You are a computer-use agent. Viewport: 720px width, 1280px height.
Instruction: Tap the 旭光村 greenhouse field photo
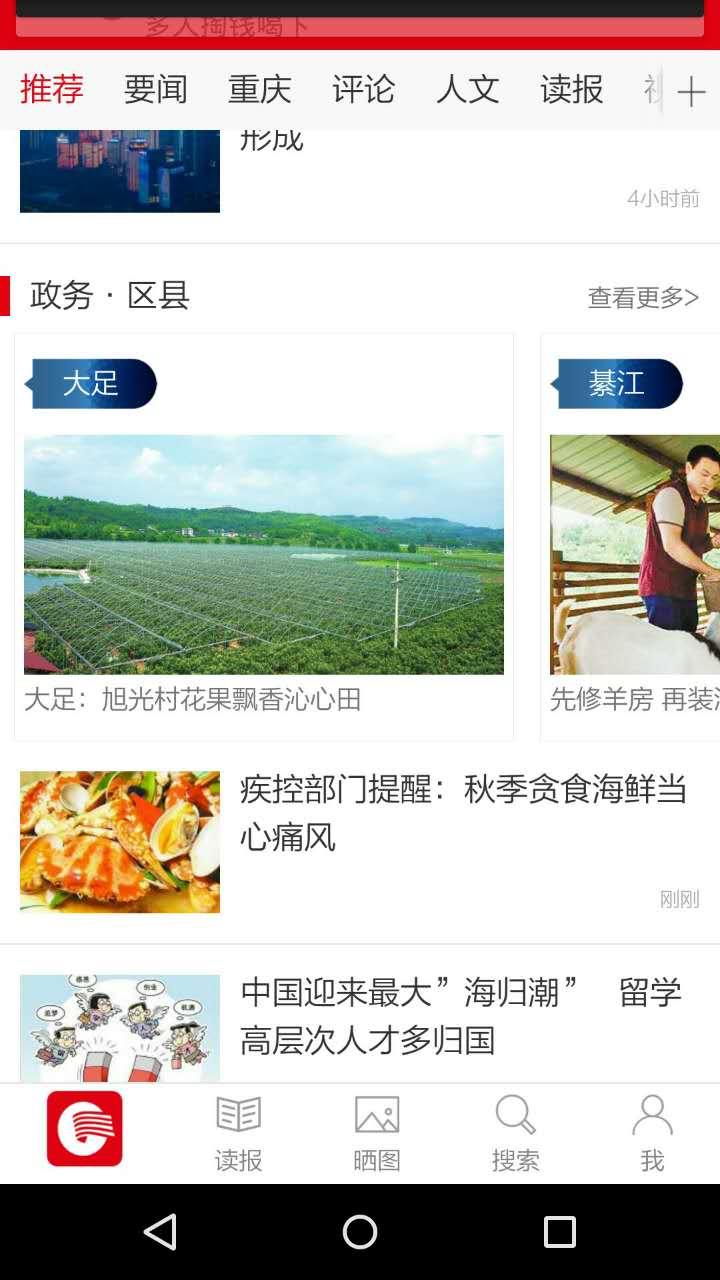[x=264, y=553]
